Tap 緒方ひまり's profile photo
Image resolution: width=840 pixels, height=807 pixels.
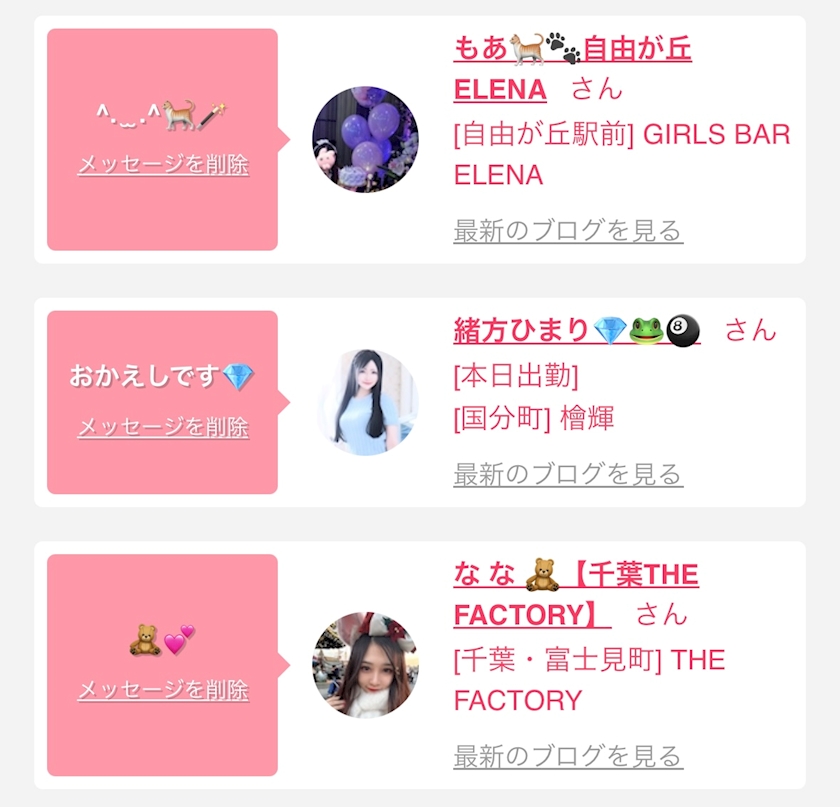365,402
